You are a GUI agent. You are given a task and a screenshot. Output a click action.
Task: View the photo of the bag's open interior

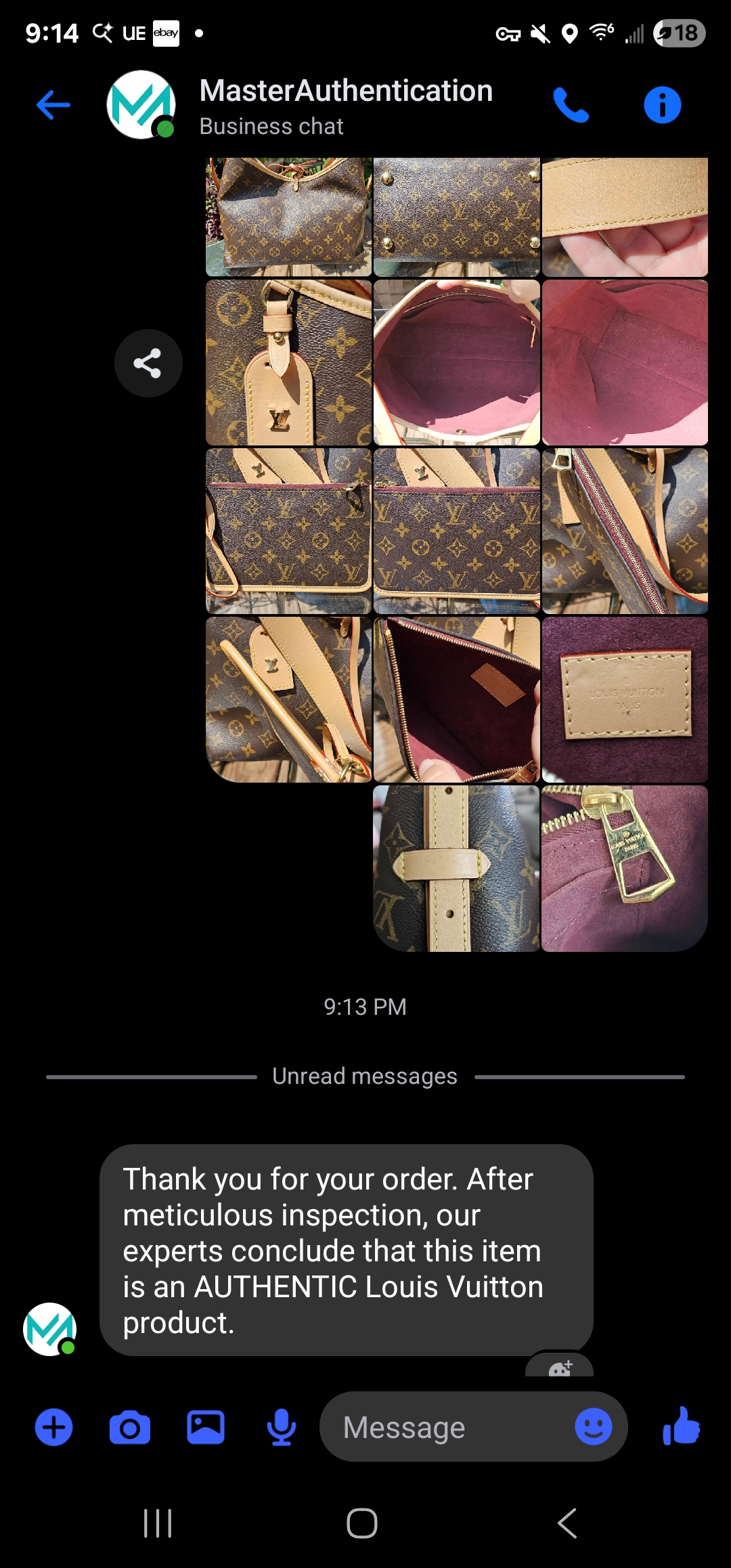point(457,362)
